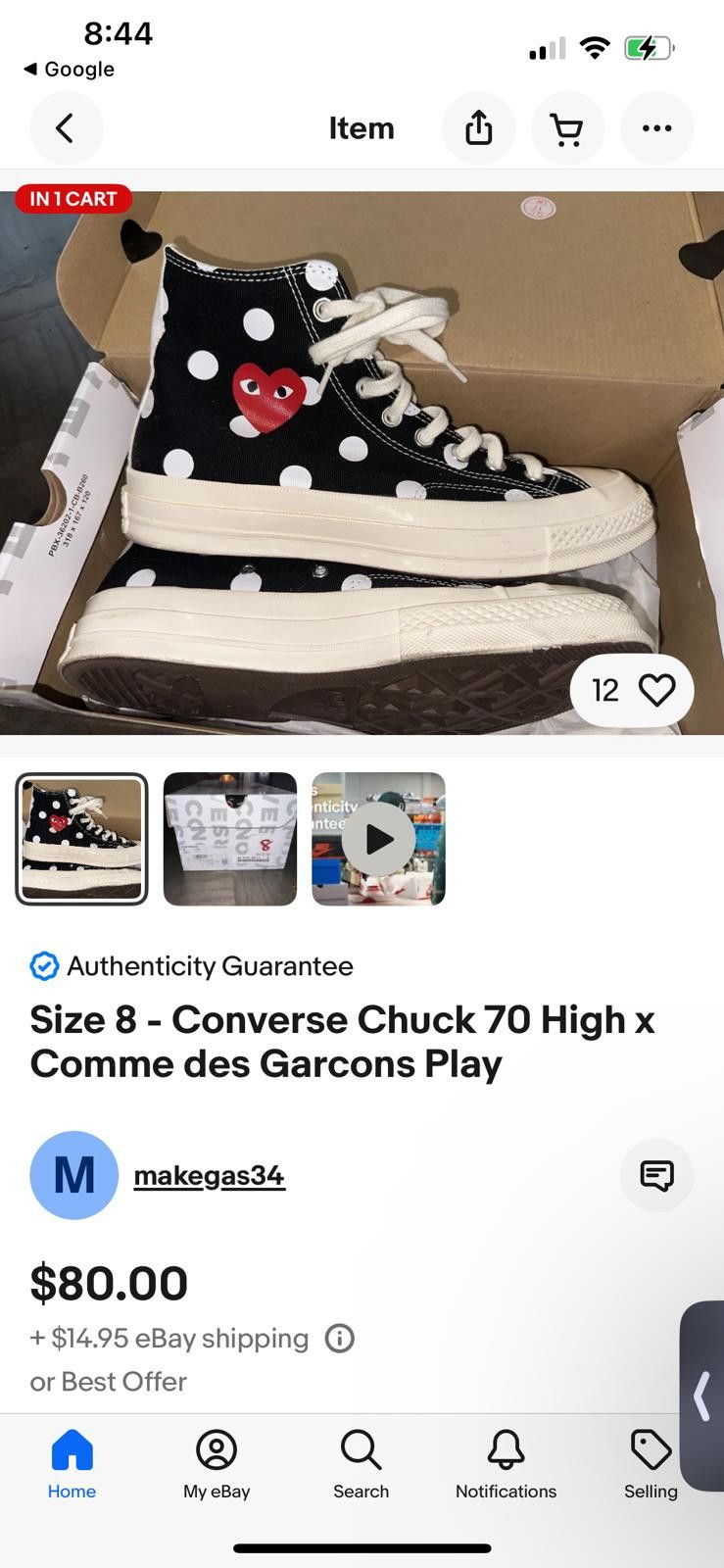The image size is (724, 1568).
Task: Open seller profile makegas34
Action: 209,1175
